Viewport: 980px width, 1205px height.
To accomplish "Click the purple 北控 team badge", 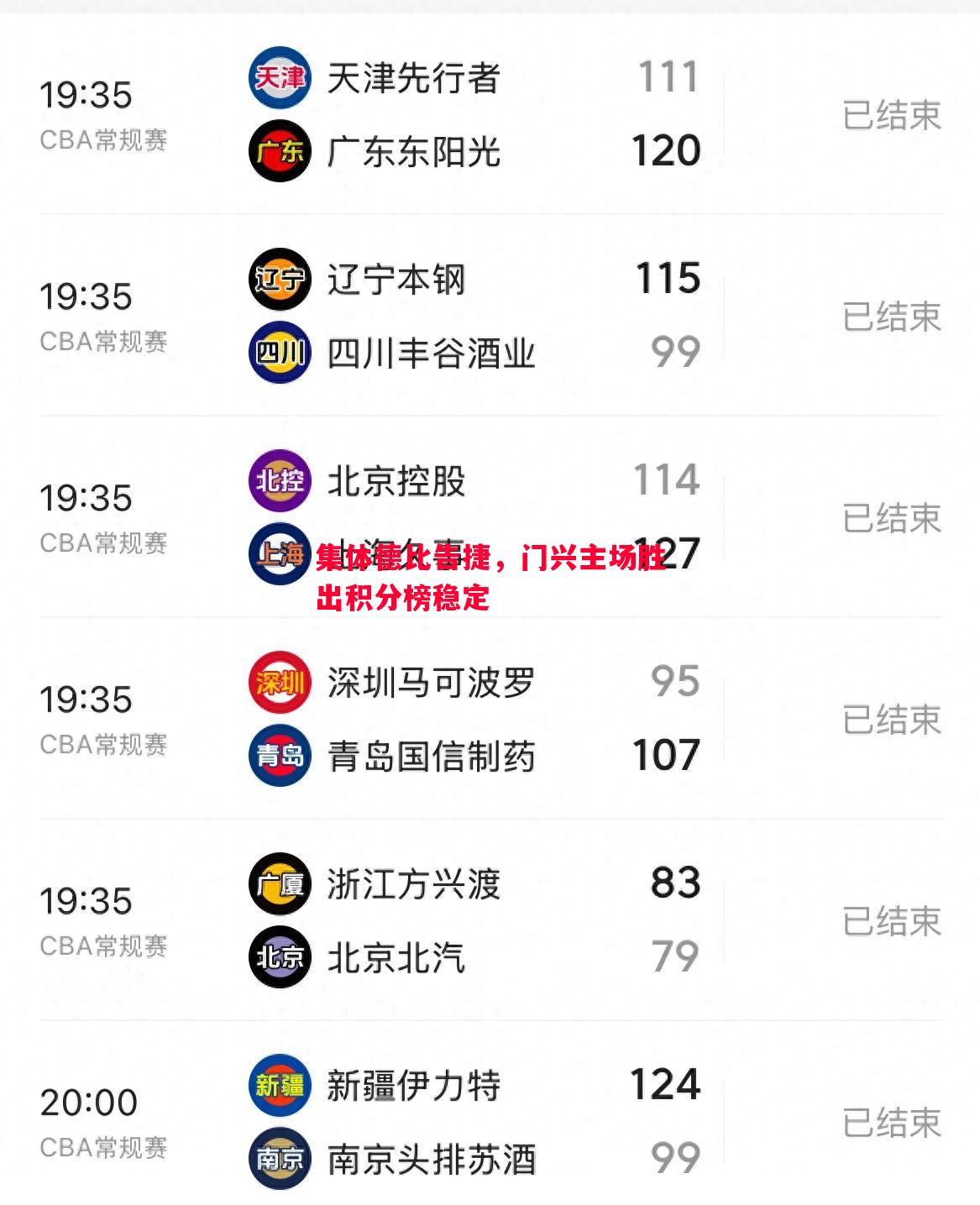I will (278, 483).
